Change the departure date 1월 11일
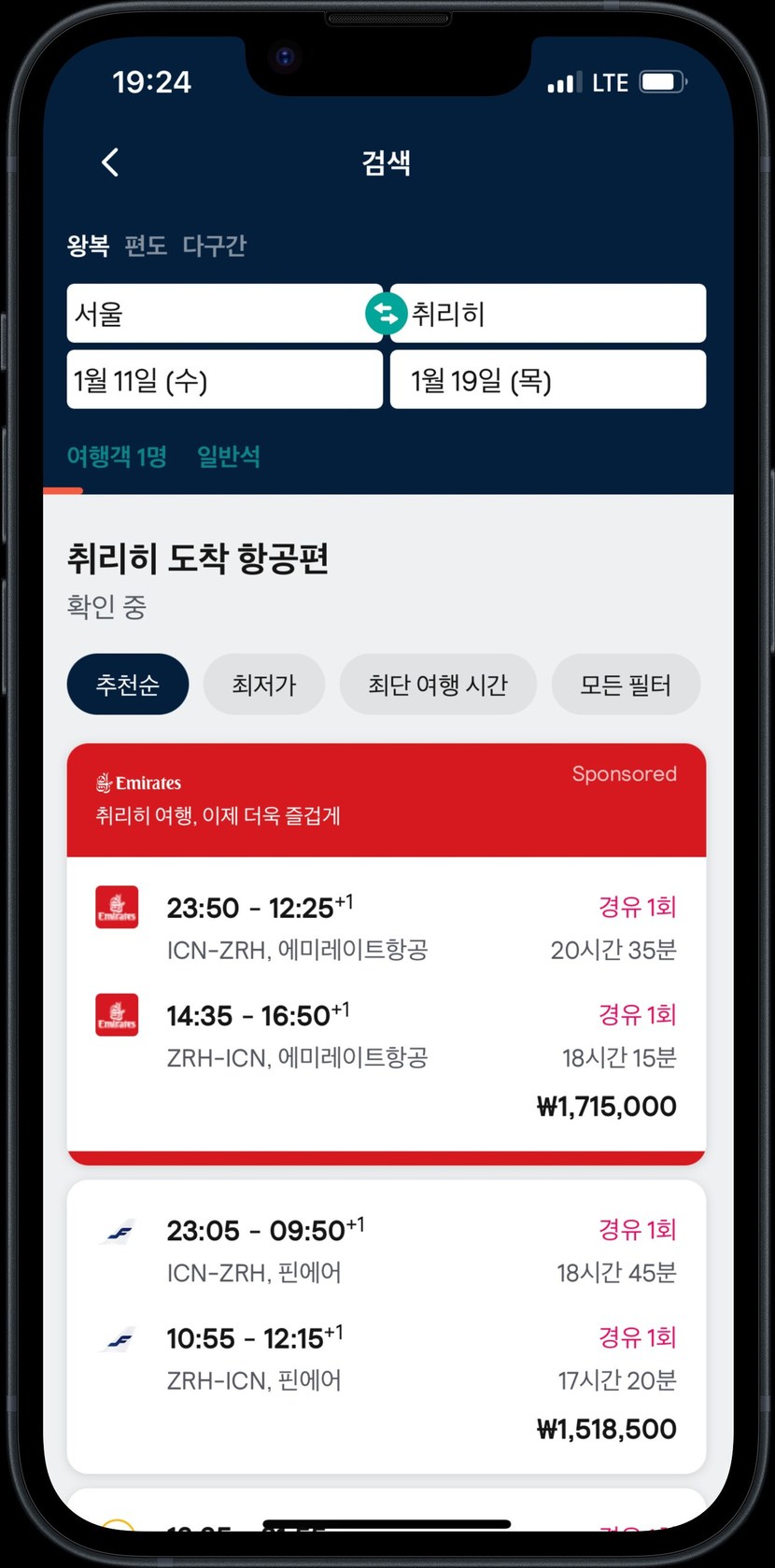 [x=224, y=380]
